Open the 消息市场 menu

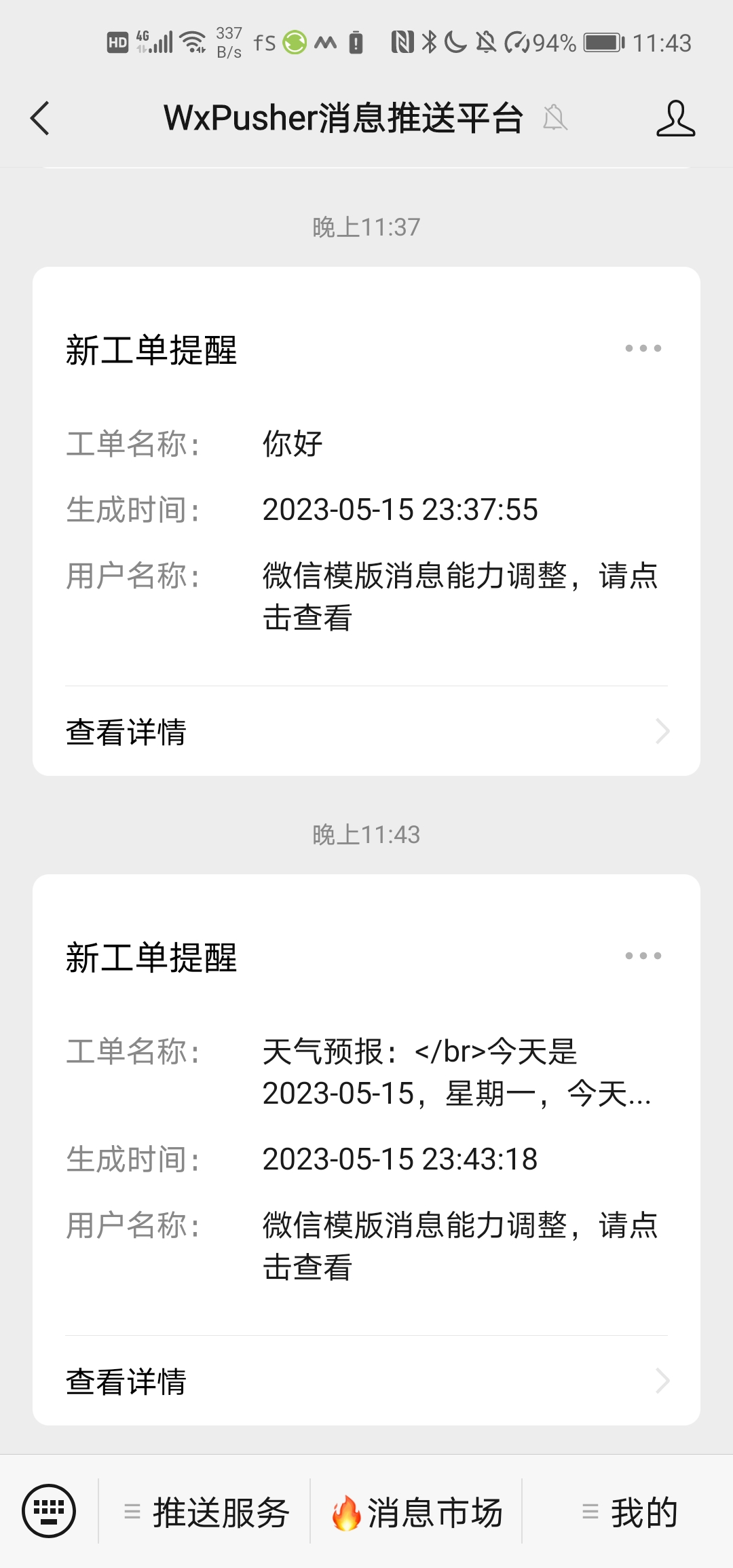[x=417, y=1512]
